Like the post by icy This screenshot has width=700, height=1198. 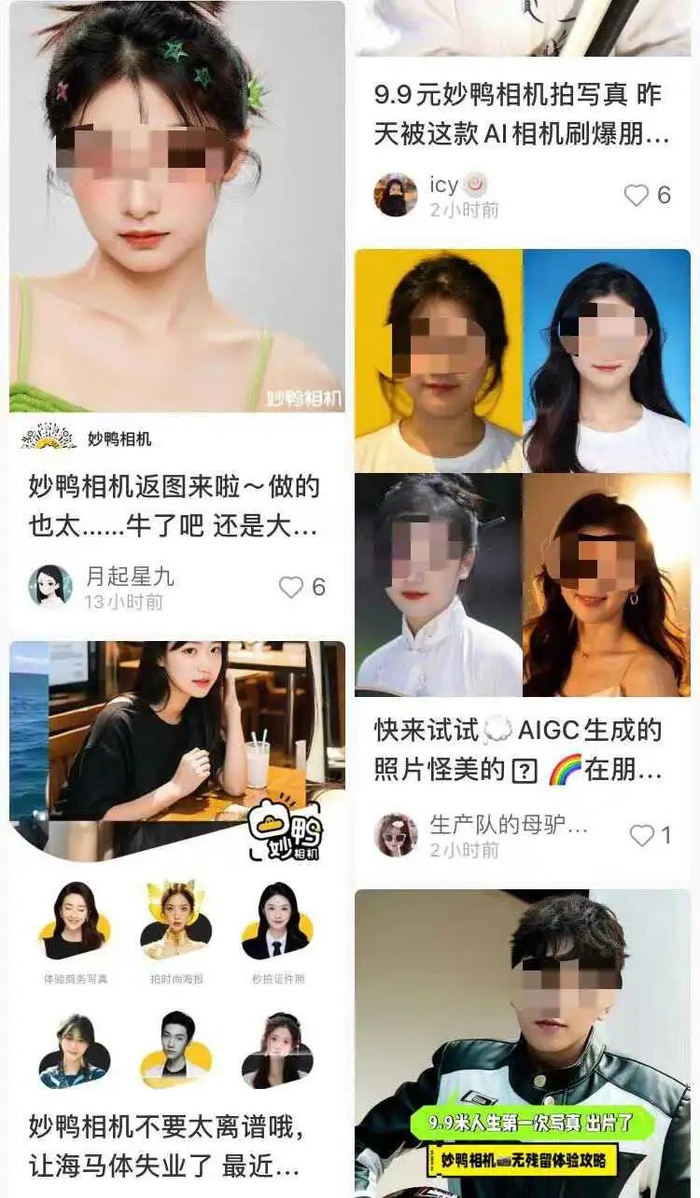[x=636, y=195]
